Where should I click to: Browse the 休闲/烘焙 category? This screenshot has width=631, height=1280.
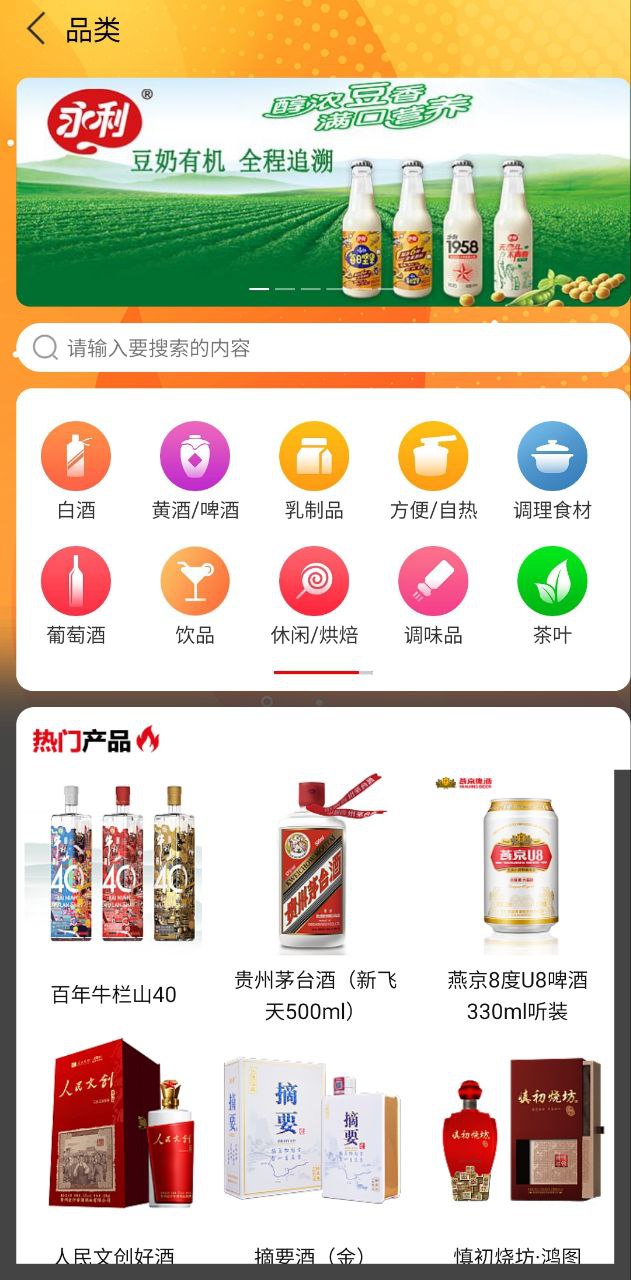pos(314,595)
